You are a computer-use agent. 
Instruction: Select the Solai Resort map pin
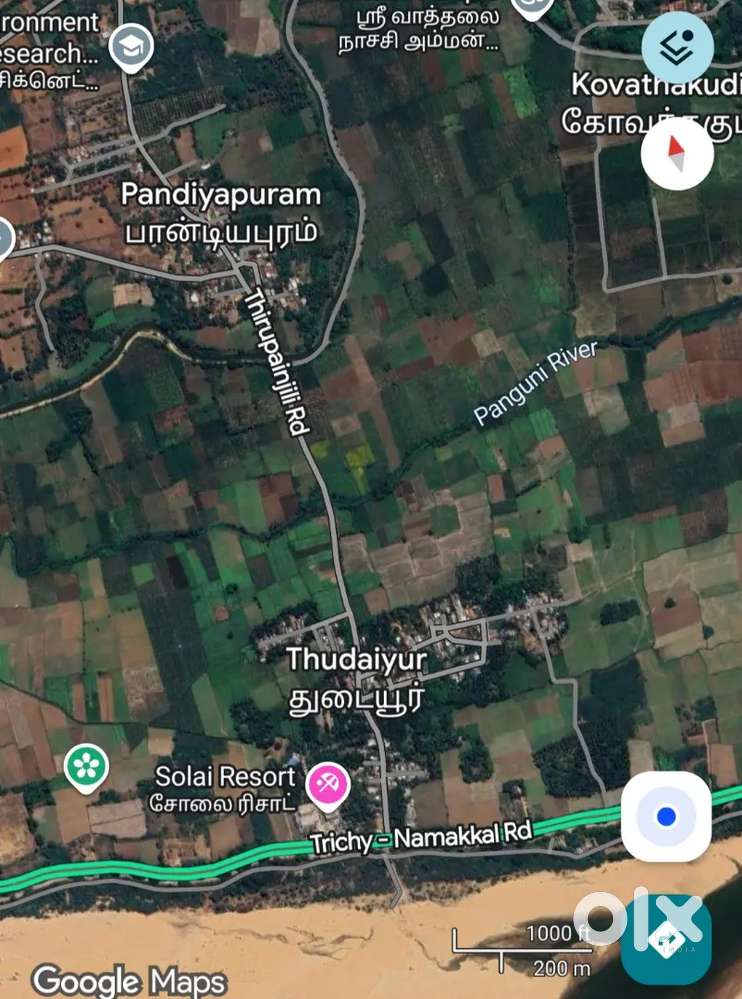327,783
